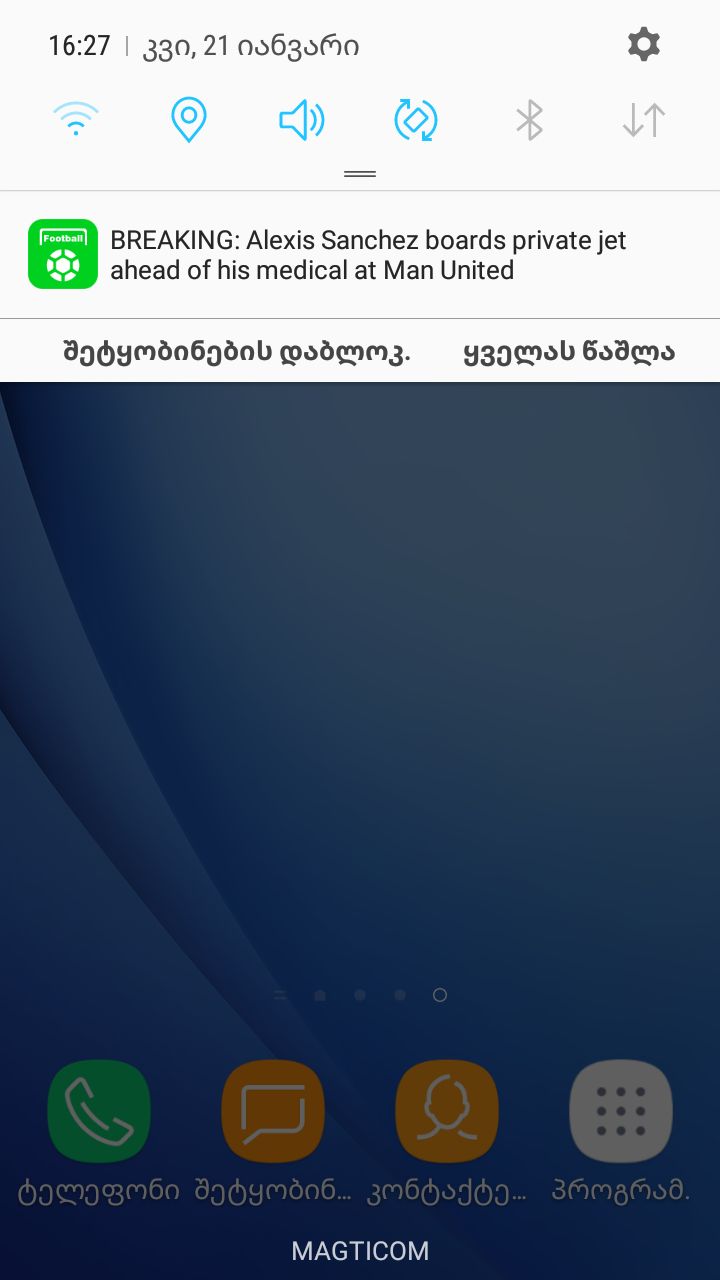
Task: Clear all notifications with ყველას წაშლა
Action: point(569,352)
